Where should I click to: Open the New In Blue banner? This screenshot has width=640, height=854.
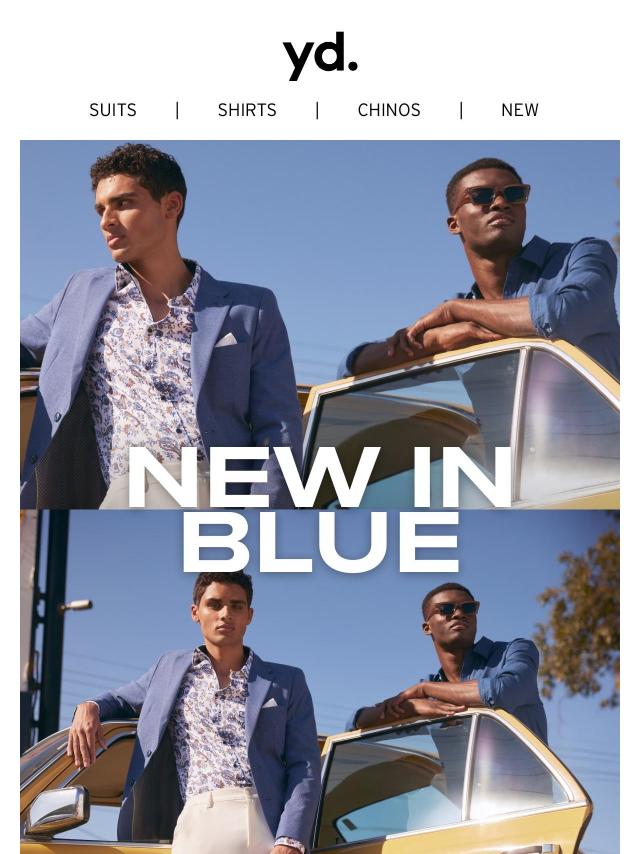tap(320, 500)
